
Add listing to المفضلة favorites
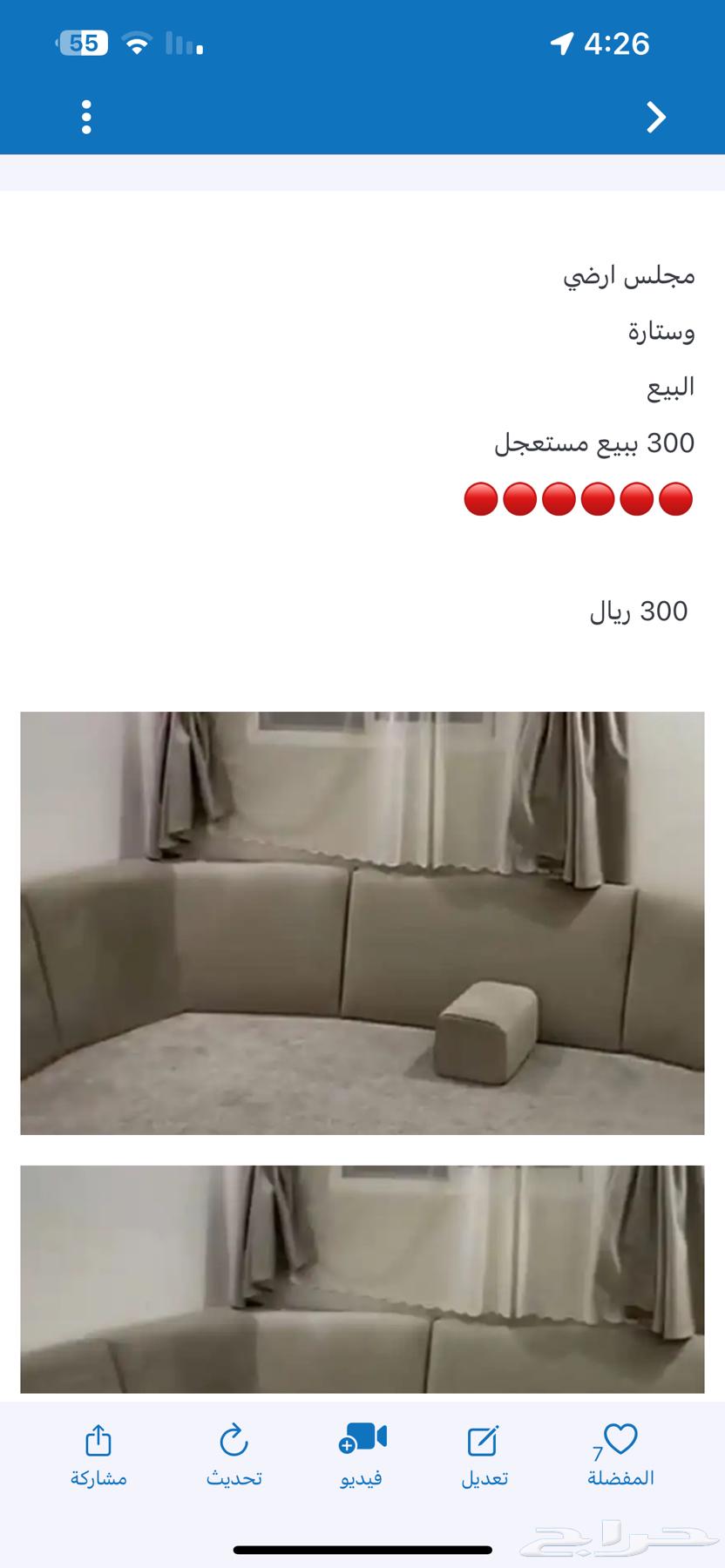click(x=620, y=1455)
